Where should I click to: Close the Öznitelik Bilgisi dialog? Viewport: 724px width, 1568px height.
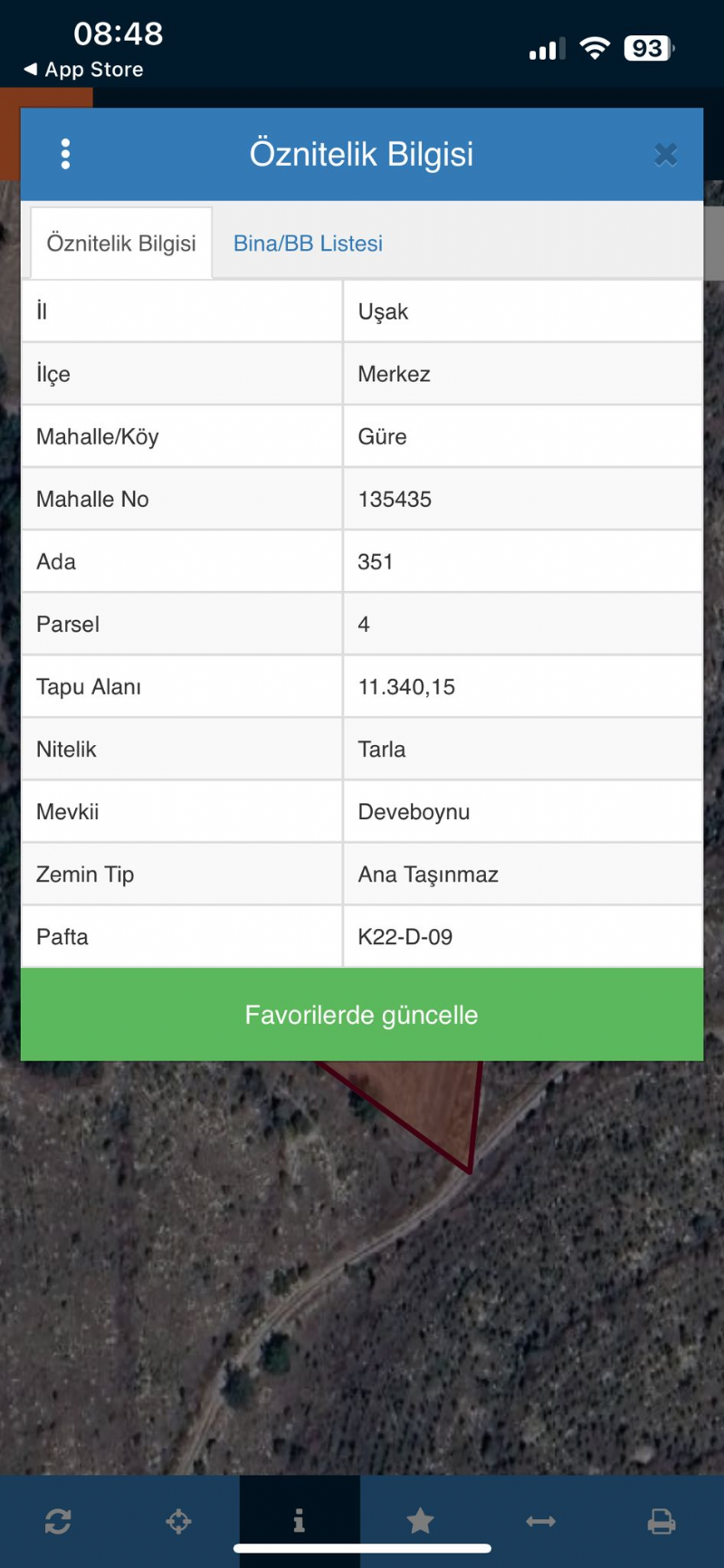(666, 155)
